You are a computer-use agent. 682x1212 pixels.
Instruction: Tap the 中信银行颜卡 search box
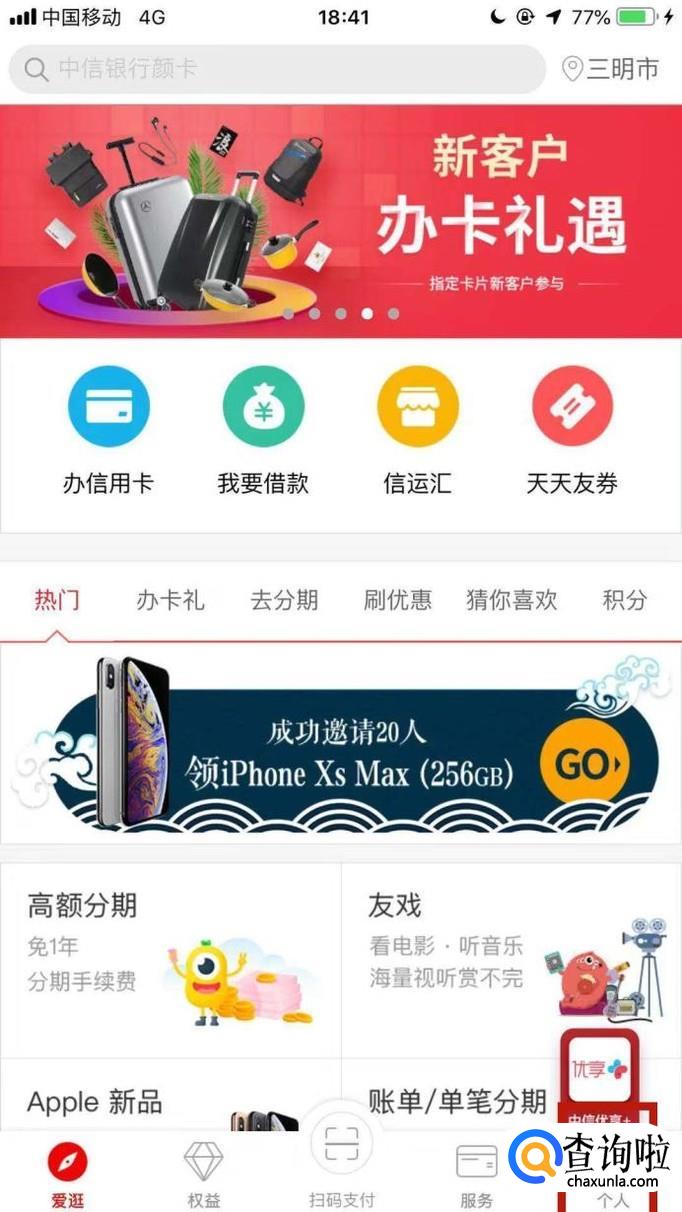pos(277,69)
